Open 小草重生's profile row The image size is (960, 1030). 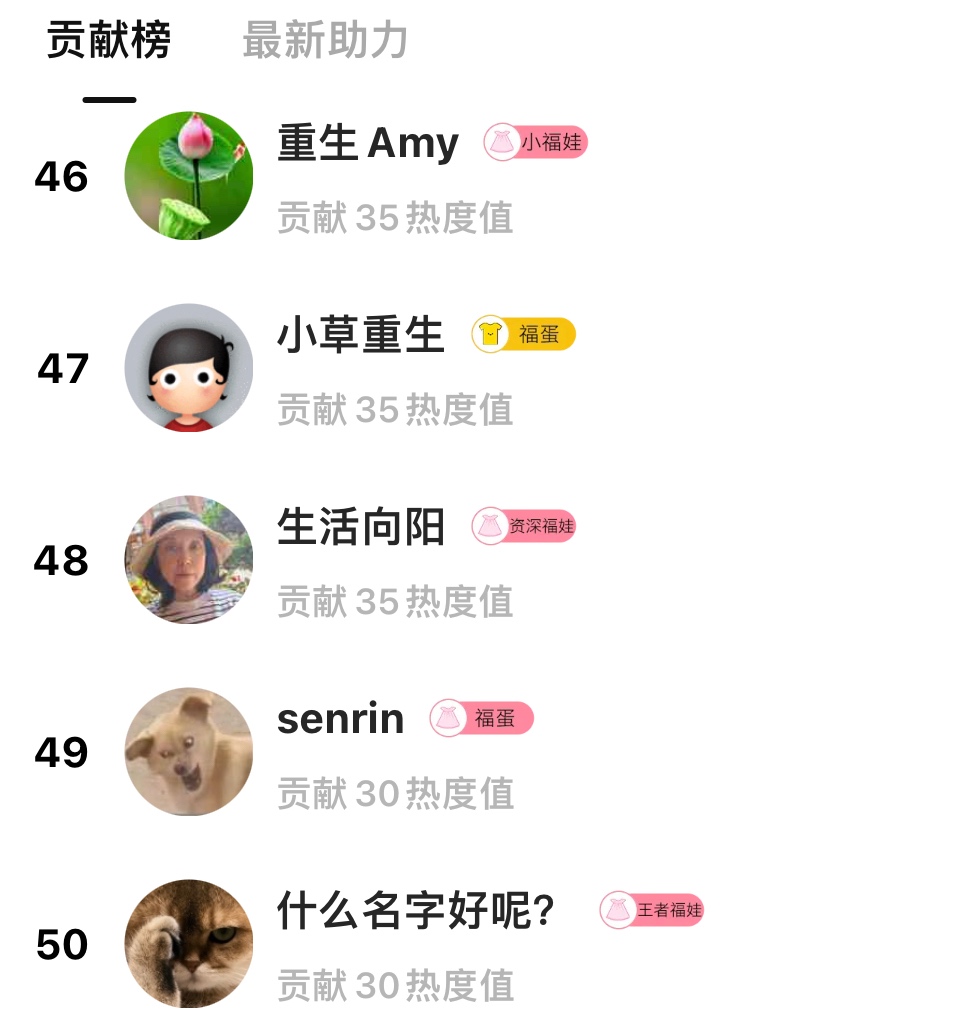360,336
